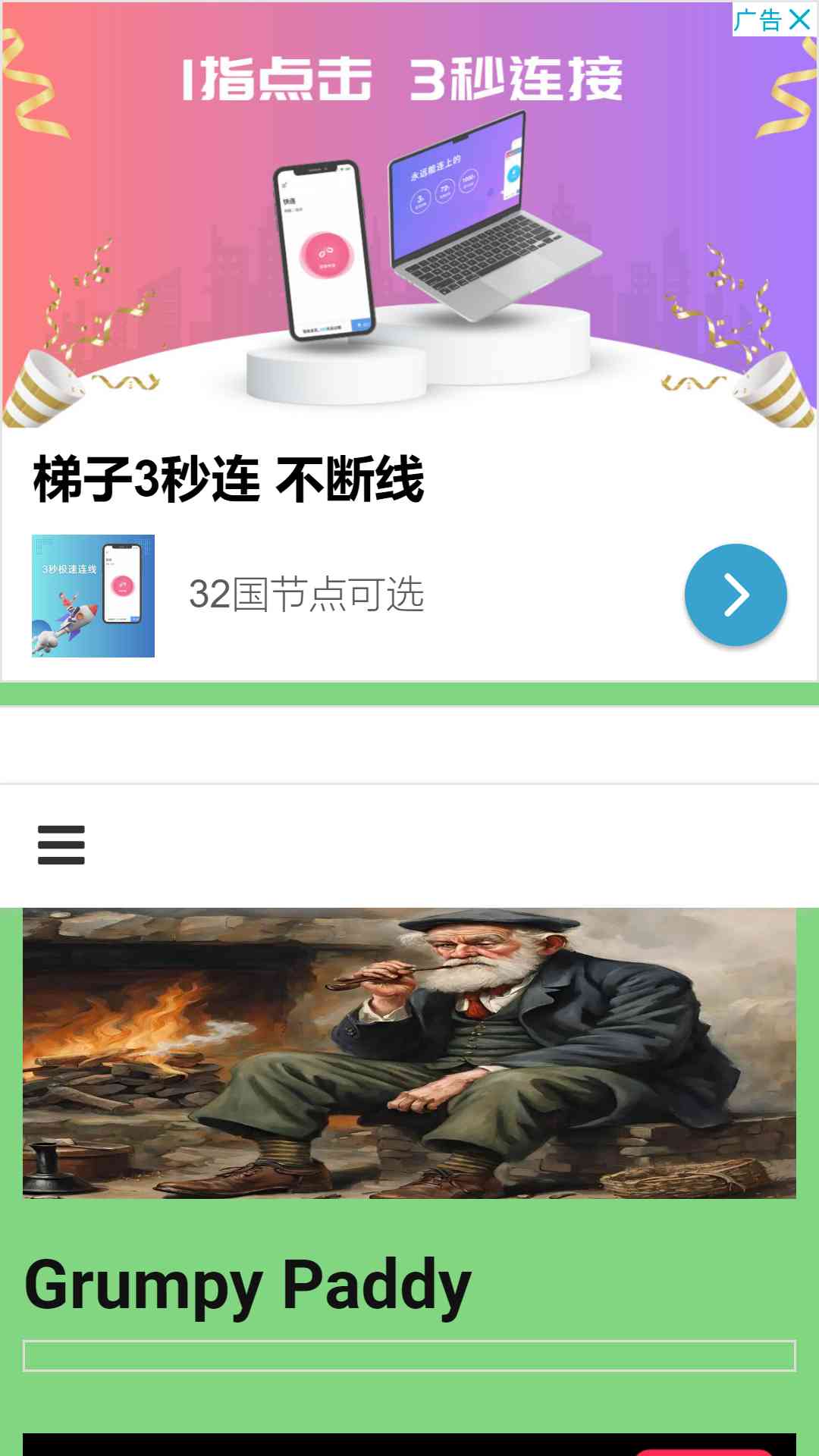The height and width of the screenshot is (1456, 819).
Task: Tap the blue arrow button in the ad
Action: [736, 595]
